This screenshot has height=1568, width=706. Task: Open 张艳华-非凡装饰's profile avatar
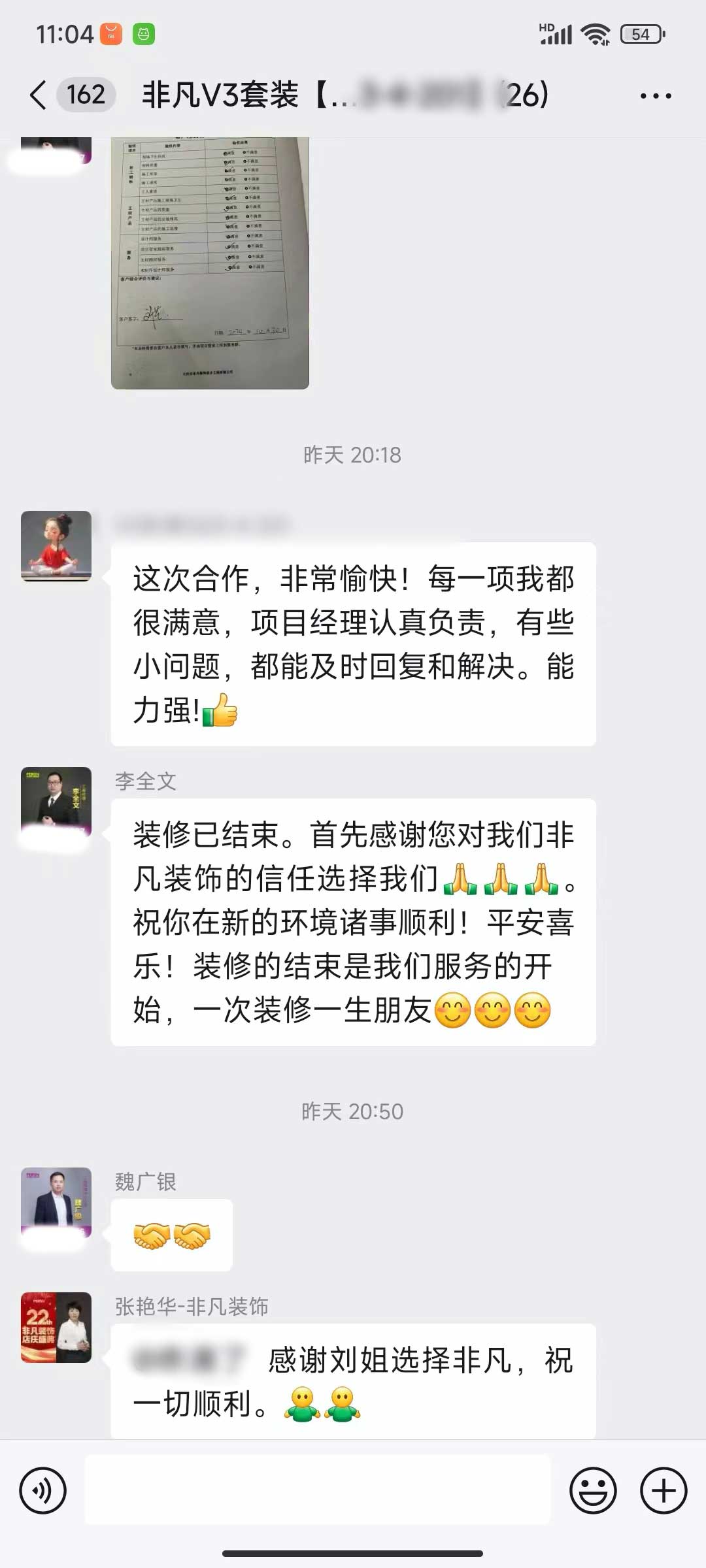pyautogui.click(x=56, y=1328)
